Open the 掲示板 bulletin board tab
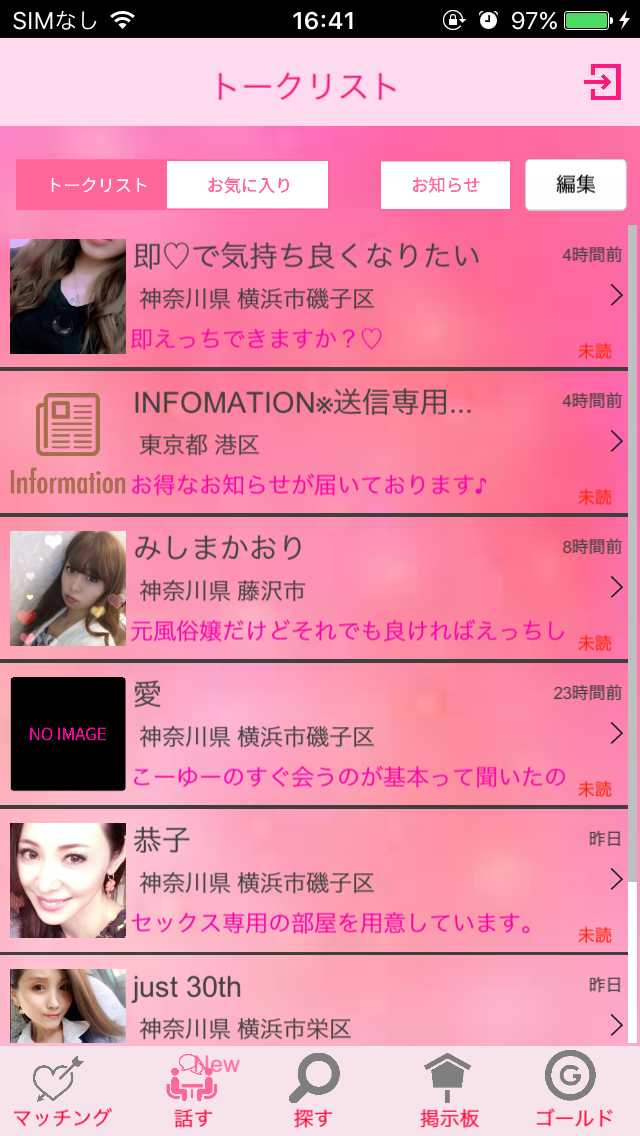 pos(447,1092)
